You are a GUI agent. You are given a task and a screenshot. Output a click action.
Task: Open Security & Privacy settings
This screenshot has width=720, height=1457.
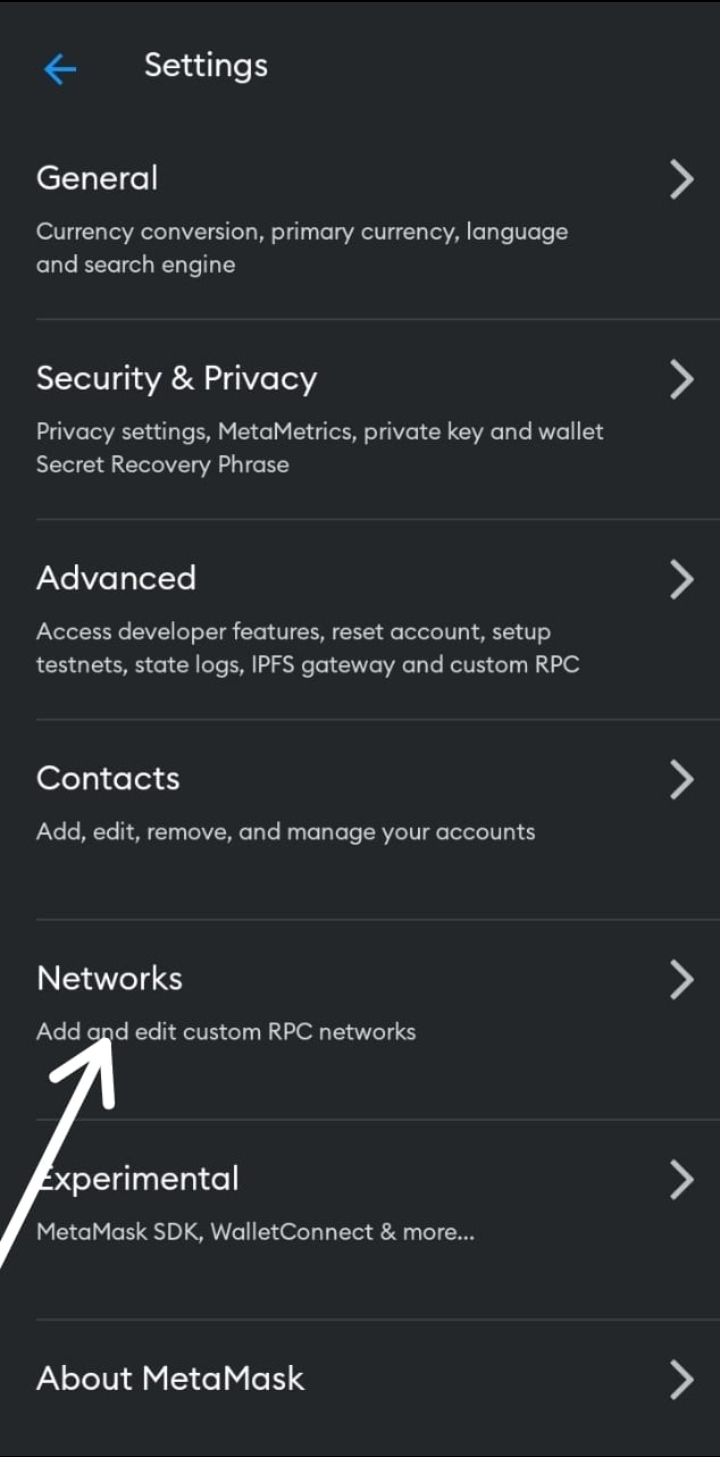[360, 418]
